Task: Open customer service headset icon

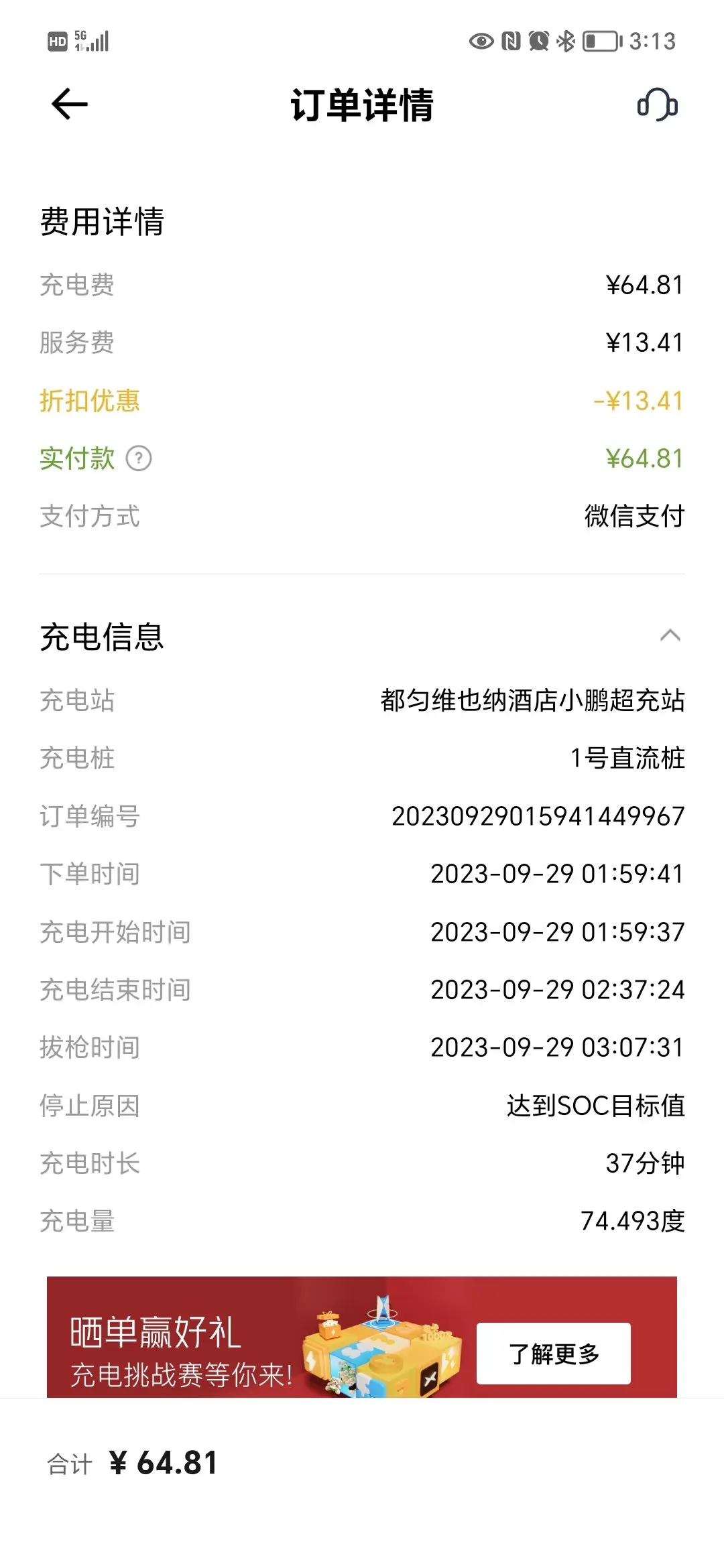Action: point(657,105)
